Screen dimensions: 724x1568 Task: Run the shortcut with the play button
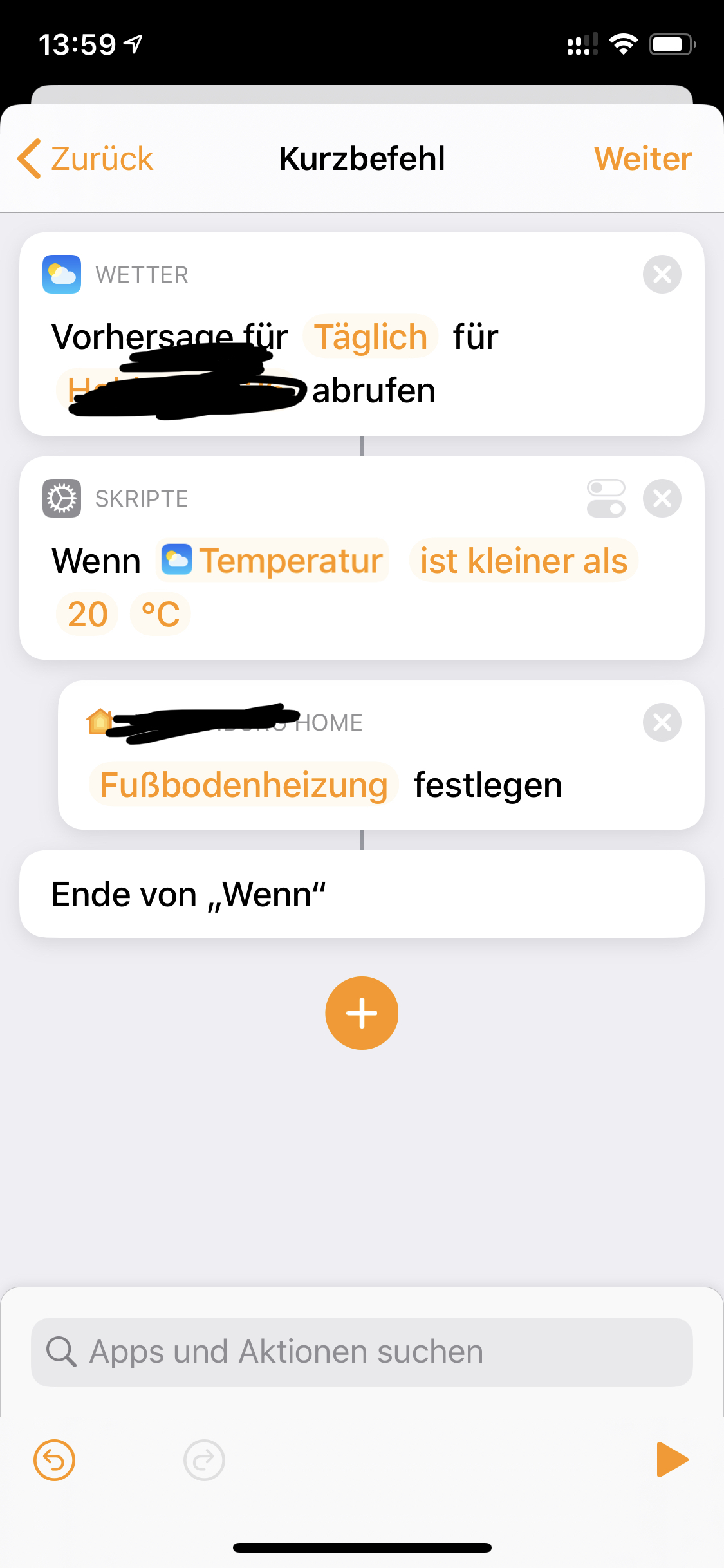(x=671, y=1460)
